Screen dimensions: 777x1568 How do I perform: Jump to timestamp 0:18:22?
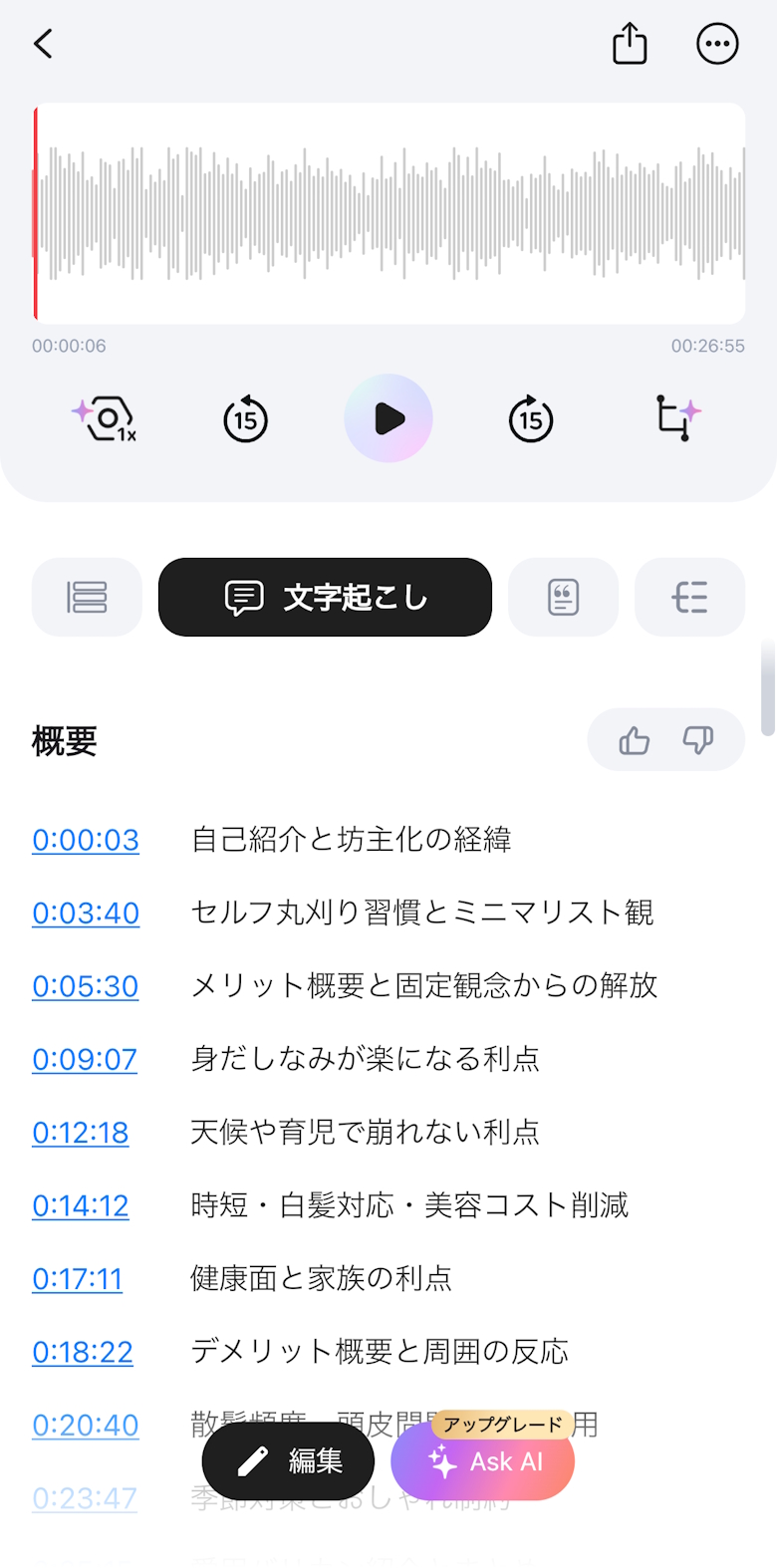(83, 1352)
